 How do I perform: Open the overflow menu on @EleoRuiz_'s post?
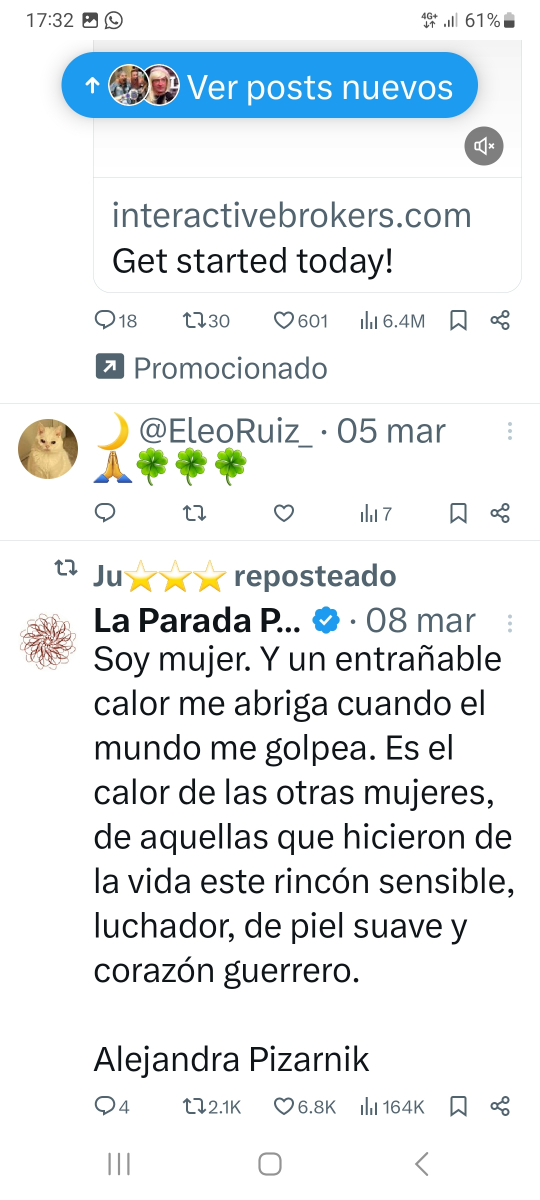(510, 431)
